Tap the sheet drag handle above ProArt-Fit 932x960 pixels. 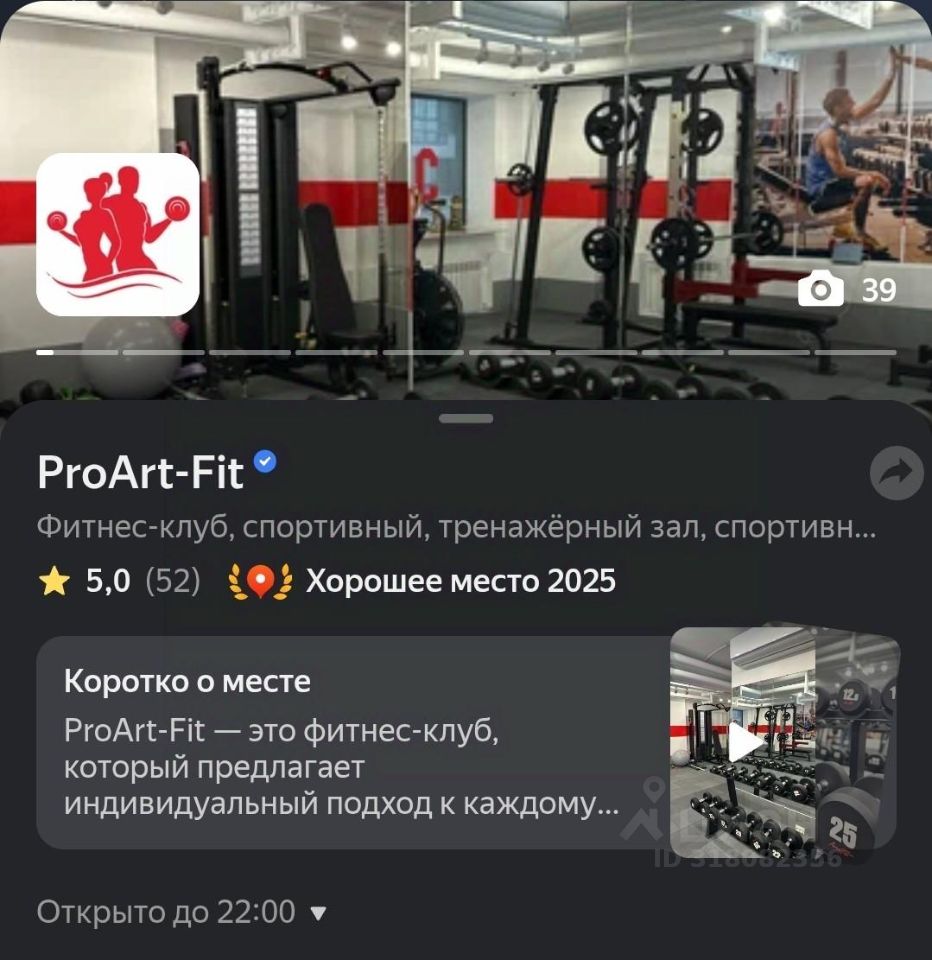(x=465, y=418)
